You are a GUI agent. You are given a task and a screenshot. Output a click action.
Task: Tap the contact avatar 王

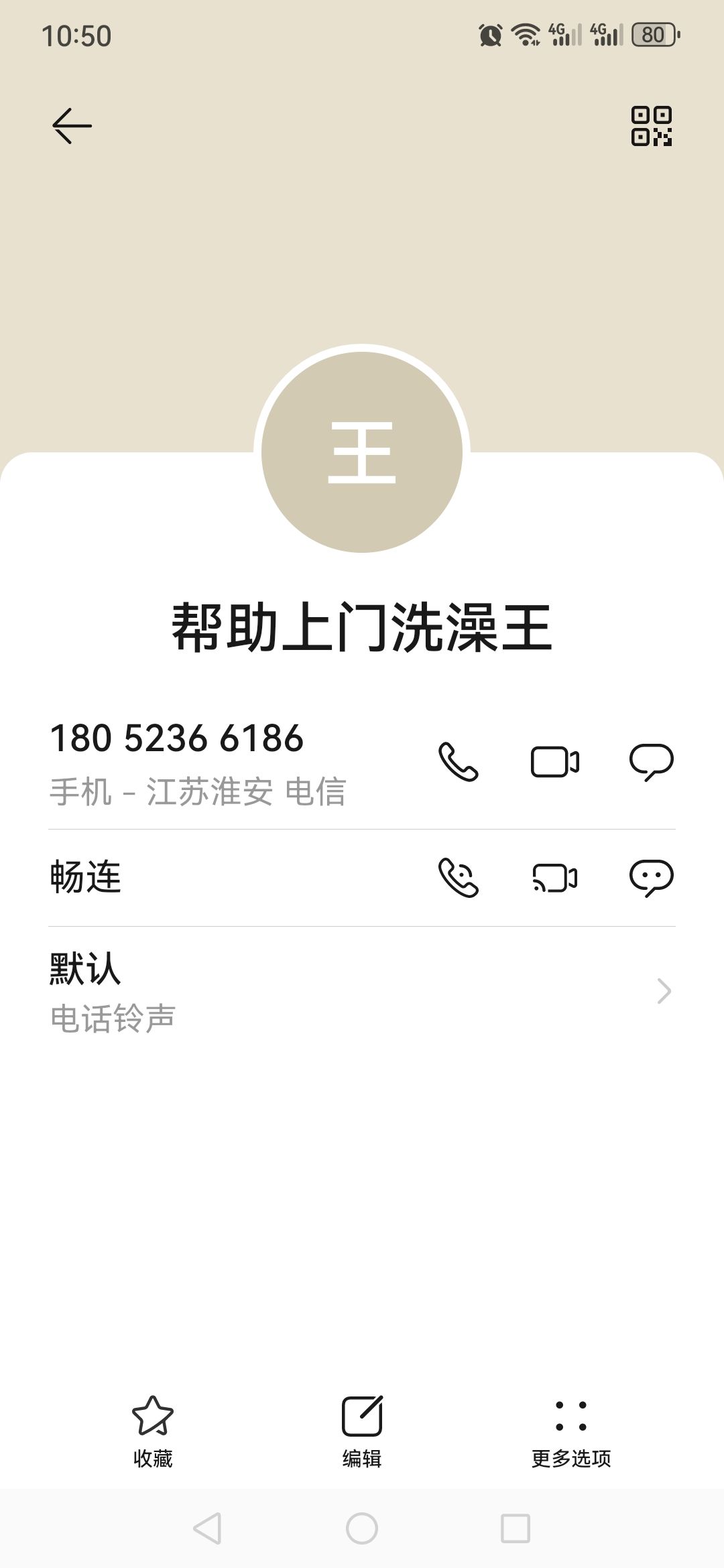(362, 452)
